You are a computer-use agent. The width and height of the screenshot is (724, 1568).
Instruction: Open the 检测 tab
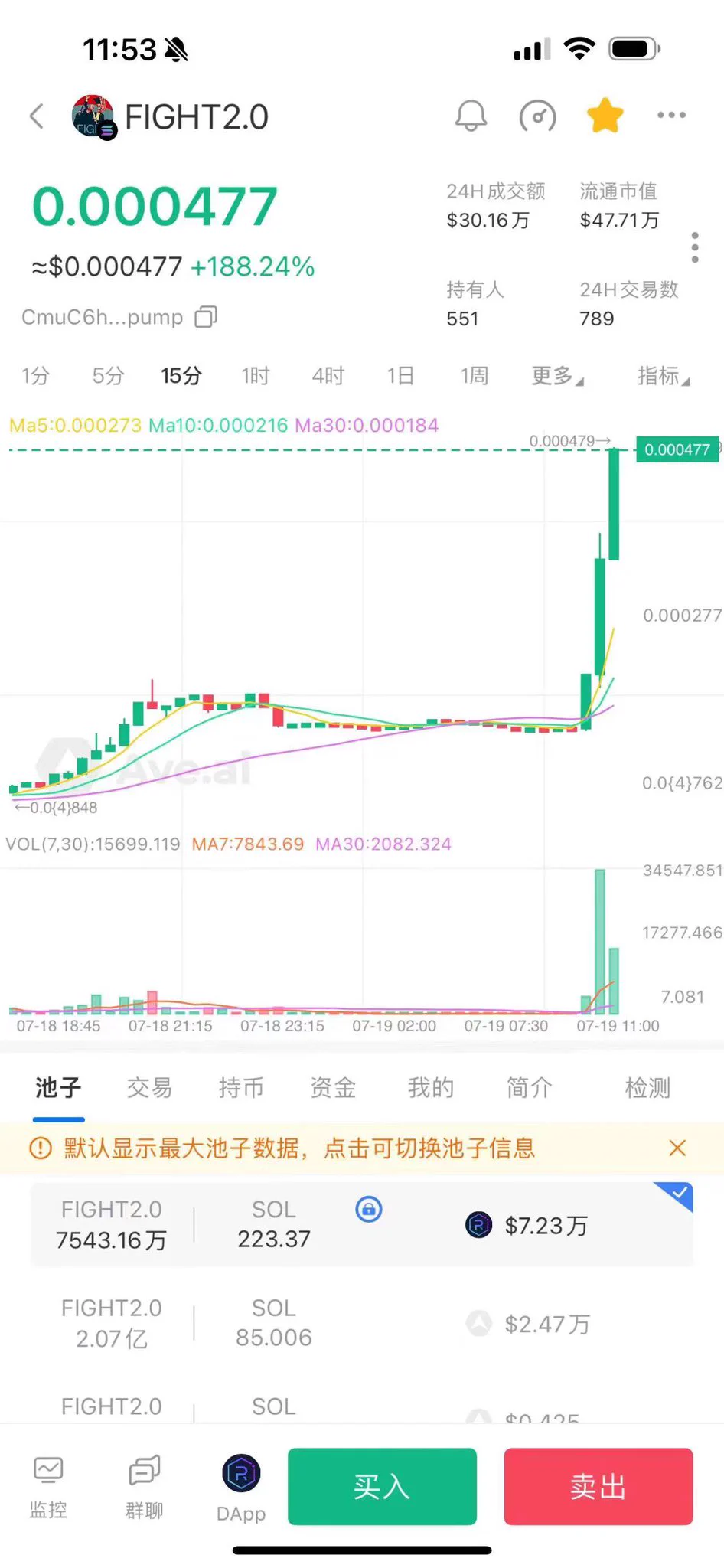pos(647,1087)
